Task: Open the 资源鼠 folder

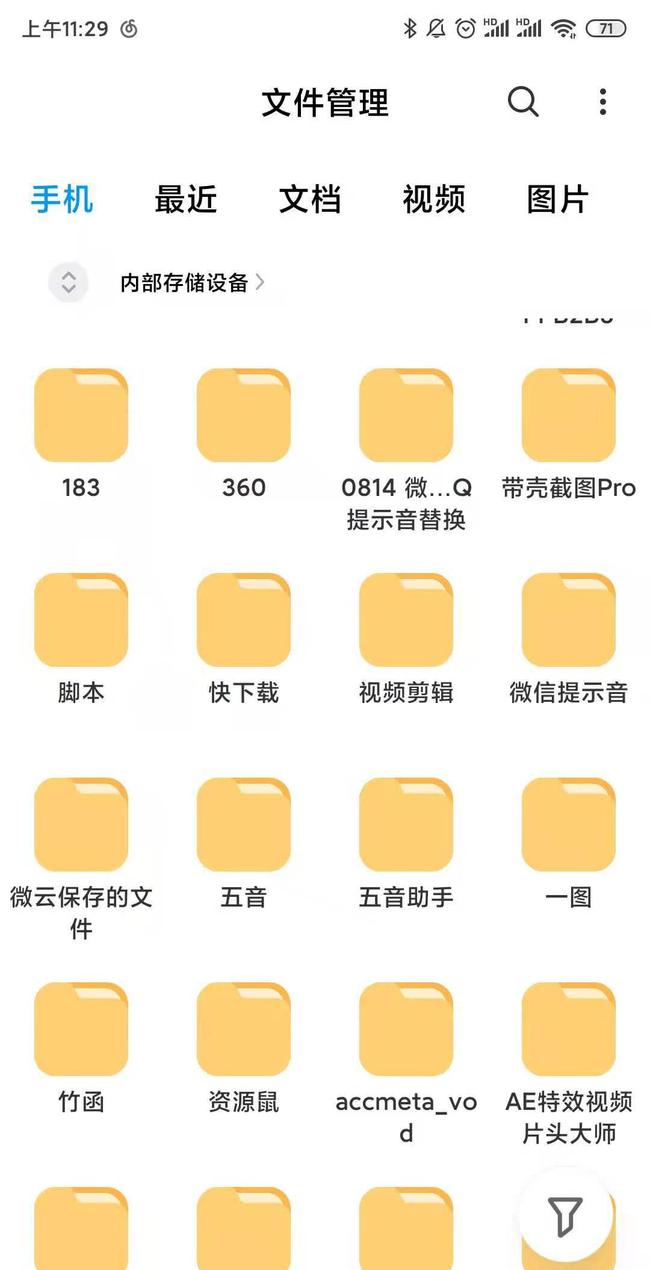Action: (x=243, y=1030)
